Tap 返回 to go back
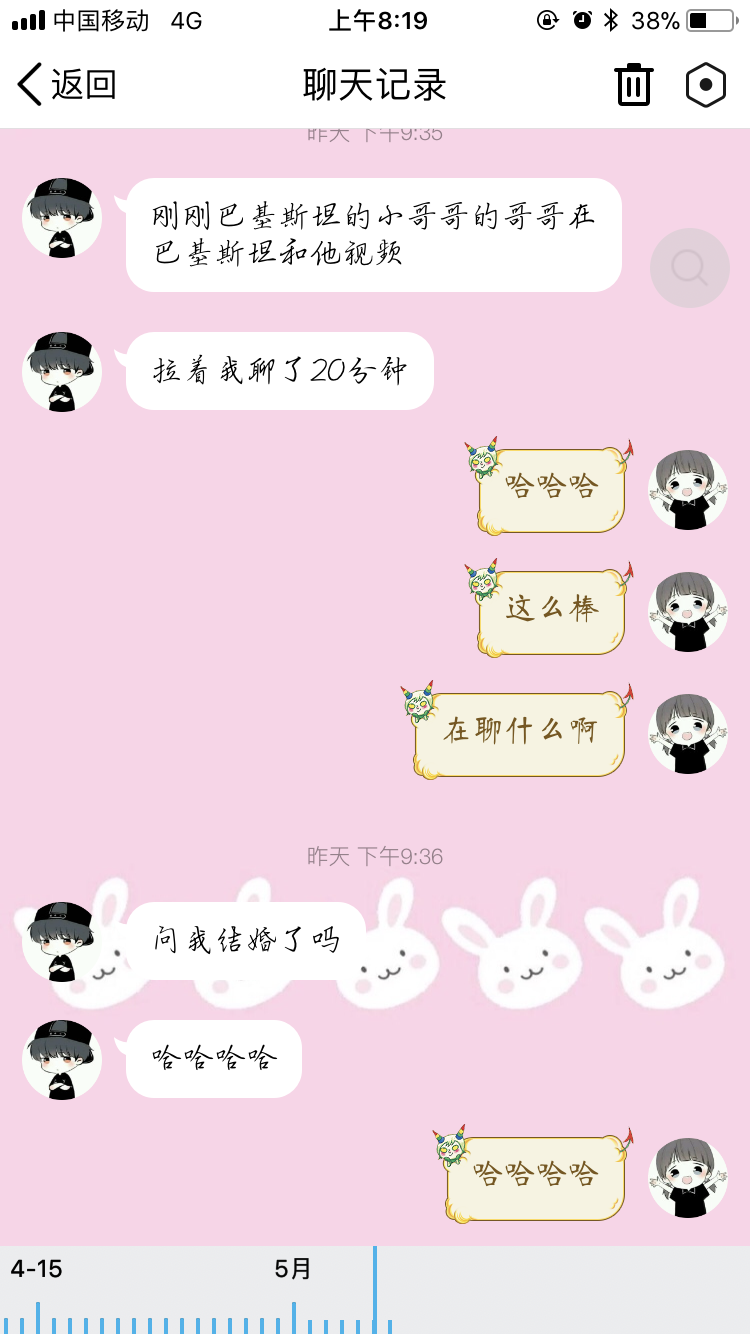Viewport: 750px width, 1334px height. point(67,85)
